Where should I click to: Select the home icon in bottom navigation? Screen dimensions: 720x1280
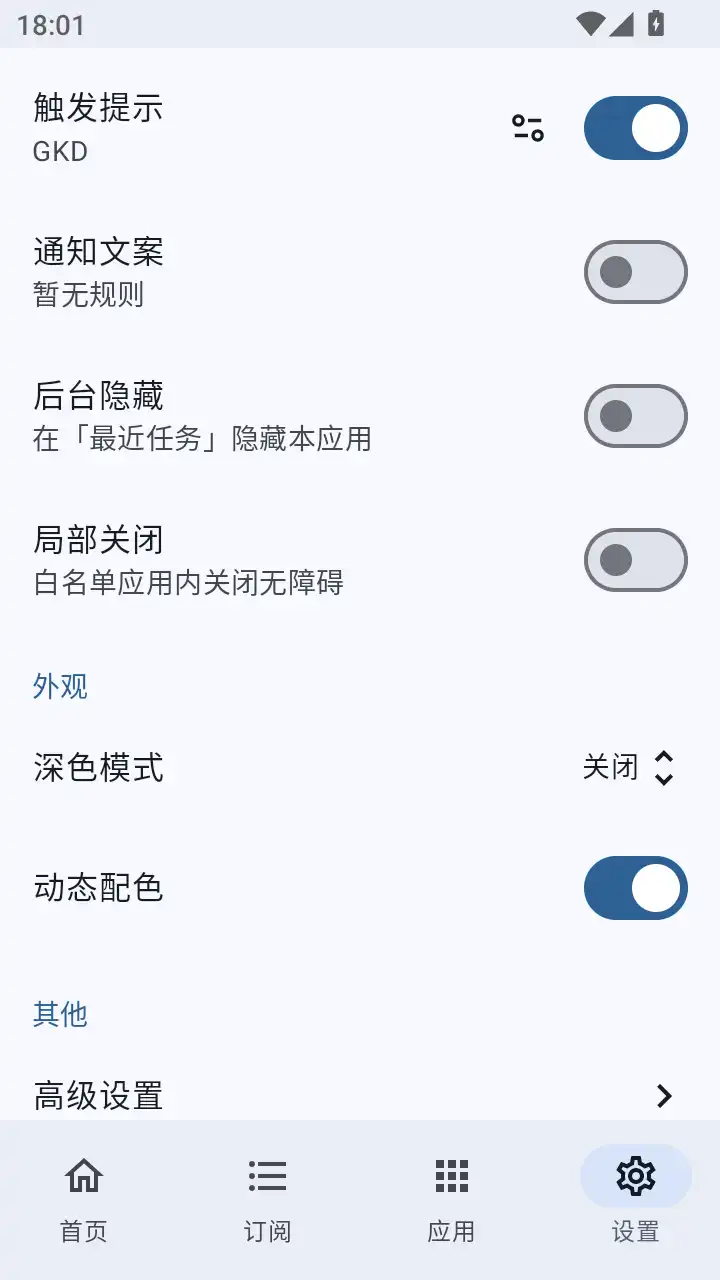(x=83, y=1176)
